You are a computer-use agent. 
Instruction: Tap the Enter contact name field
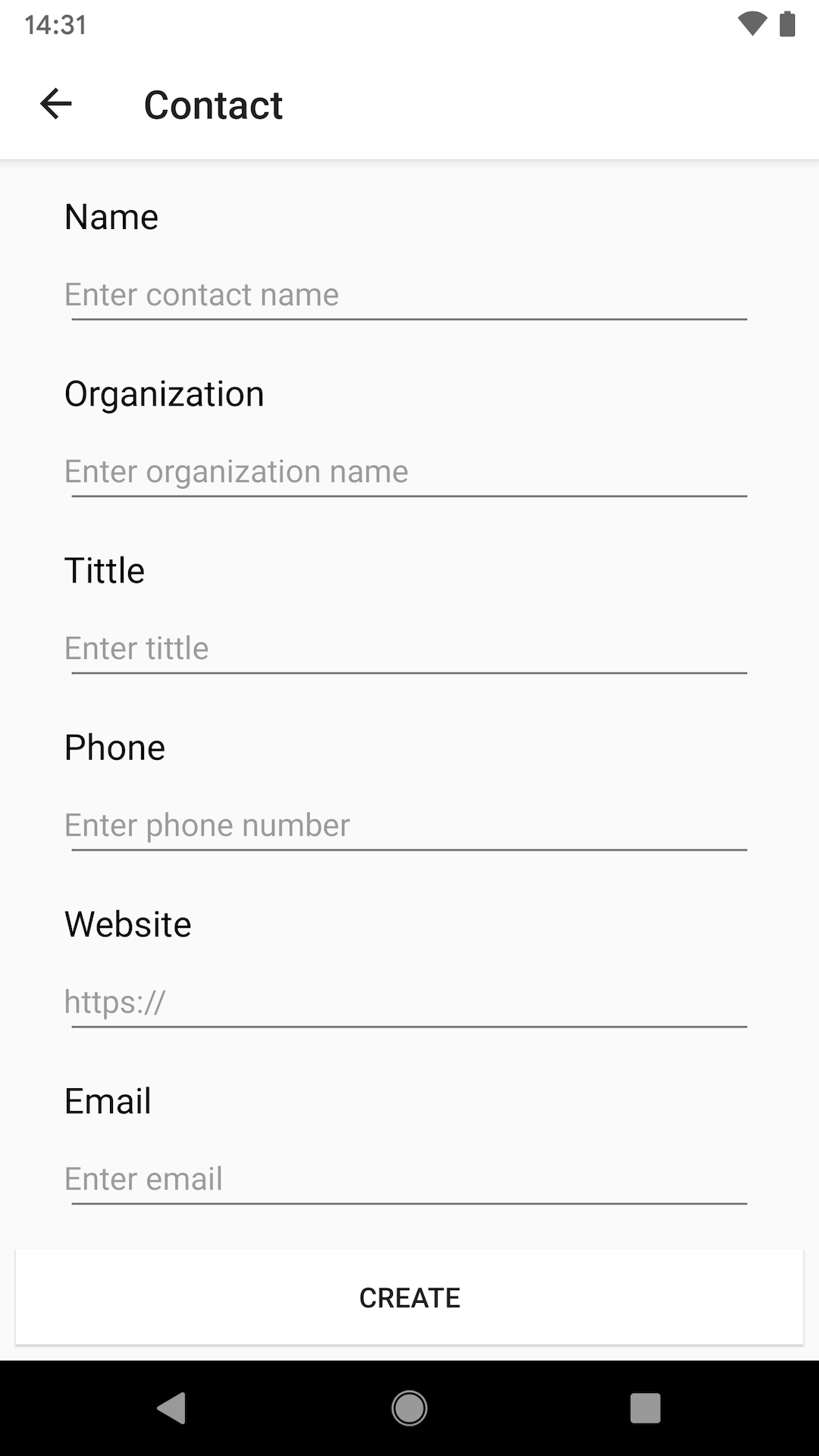pyautogui.click(x=409, y=296)
